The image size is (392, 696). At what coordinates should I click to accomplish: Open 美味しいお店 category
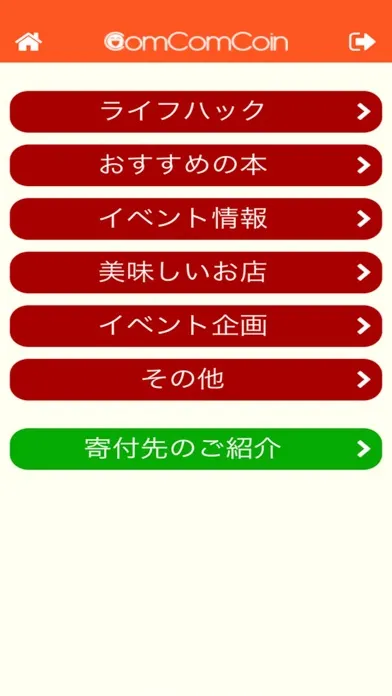(196, 273)
